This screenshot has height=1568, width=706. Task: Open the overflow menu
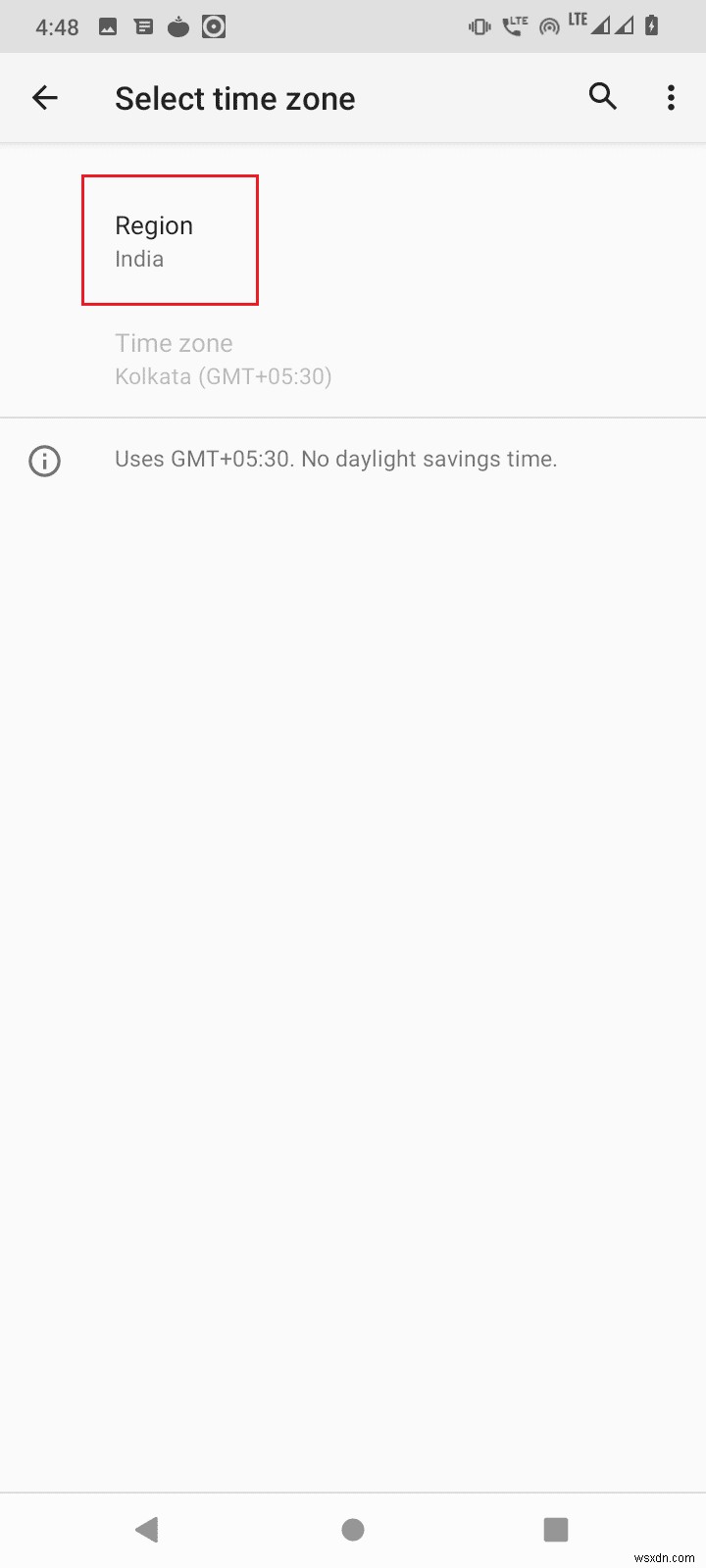tap(671, 97)
